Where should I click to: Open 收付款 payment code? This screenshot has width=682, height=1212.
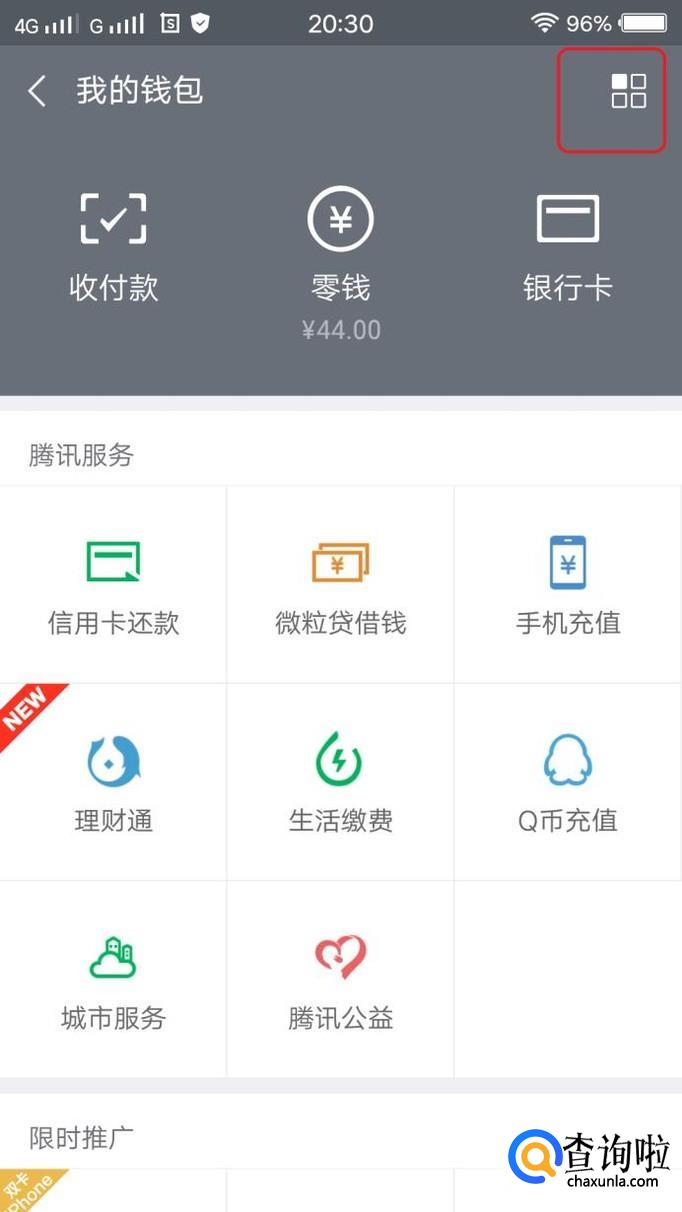113,245
